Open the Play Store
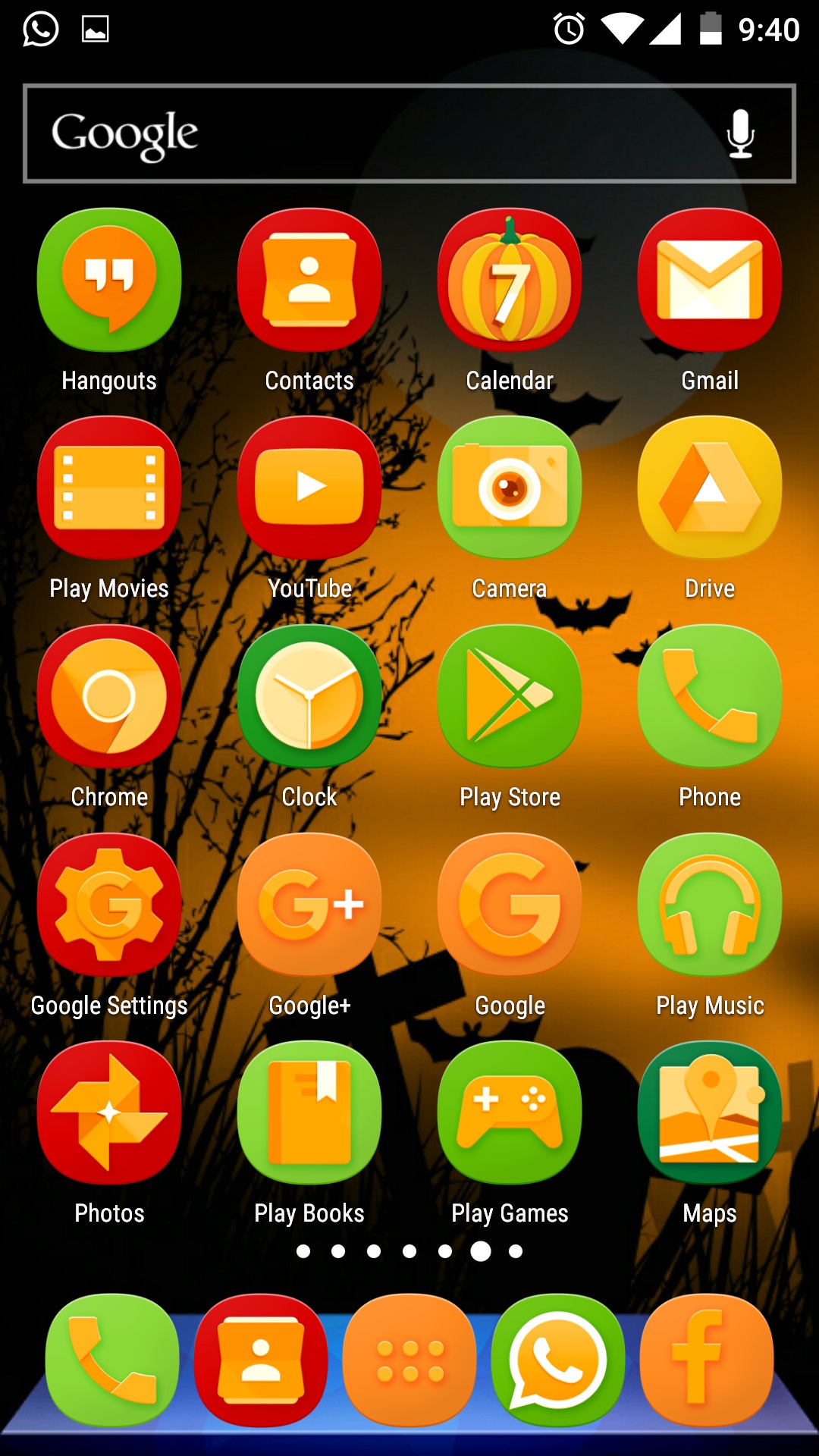 pos(510,696)
